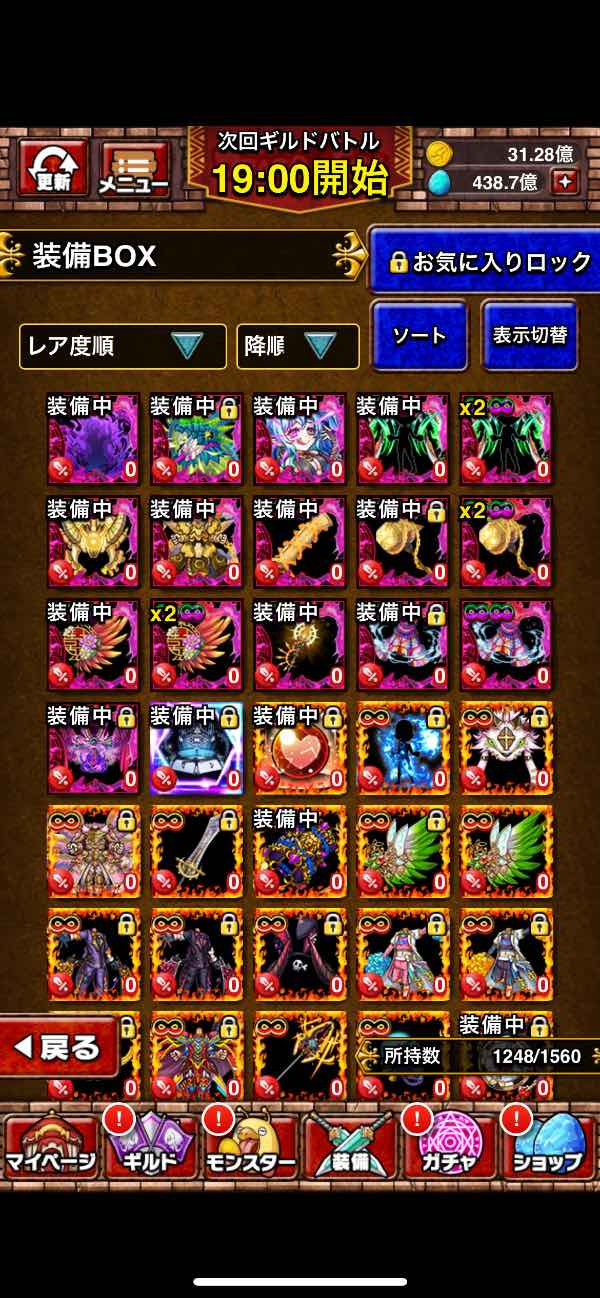The width and height of the screenshot is (600, 1298).
Task: Switch to the ギルド tab
Action: pyautogui.click(x=148, y=1147)
